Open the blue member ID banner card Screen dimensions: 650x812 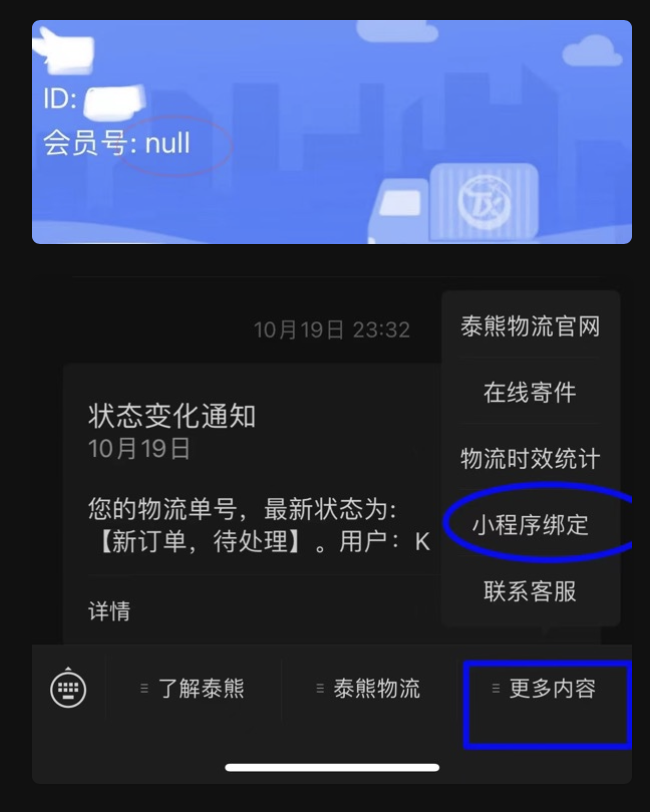pyautogui.click(x=331, y=132)
